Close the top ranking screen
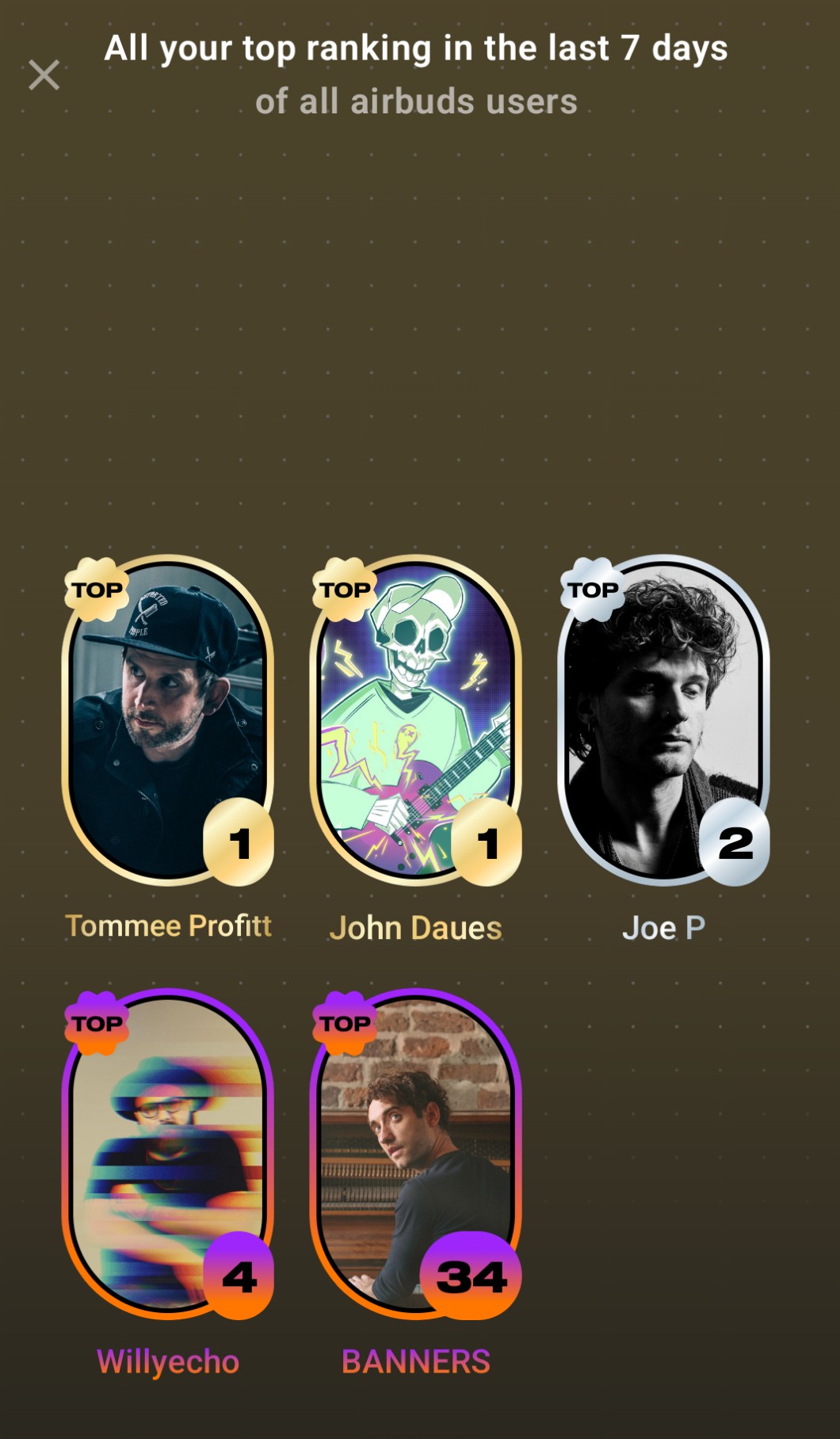The height and width of the screenshot is (1439, 840). [x=44, y=75]
